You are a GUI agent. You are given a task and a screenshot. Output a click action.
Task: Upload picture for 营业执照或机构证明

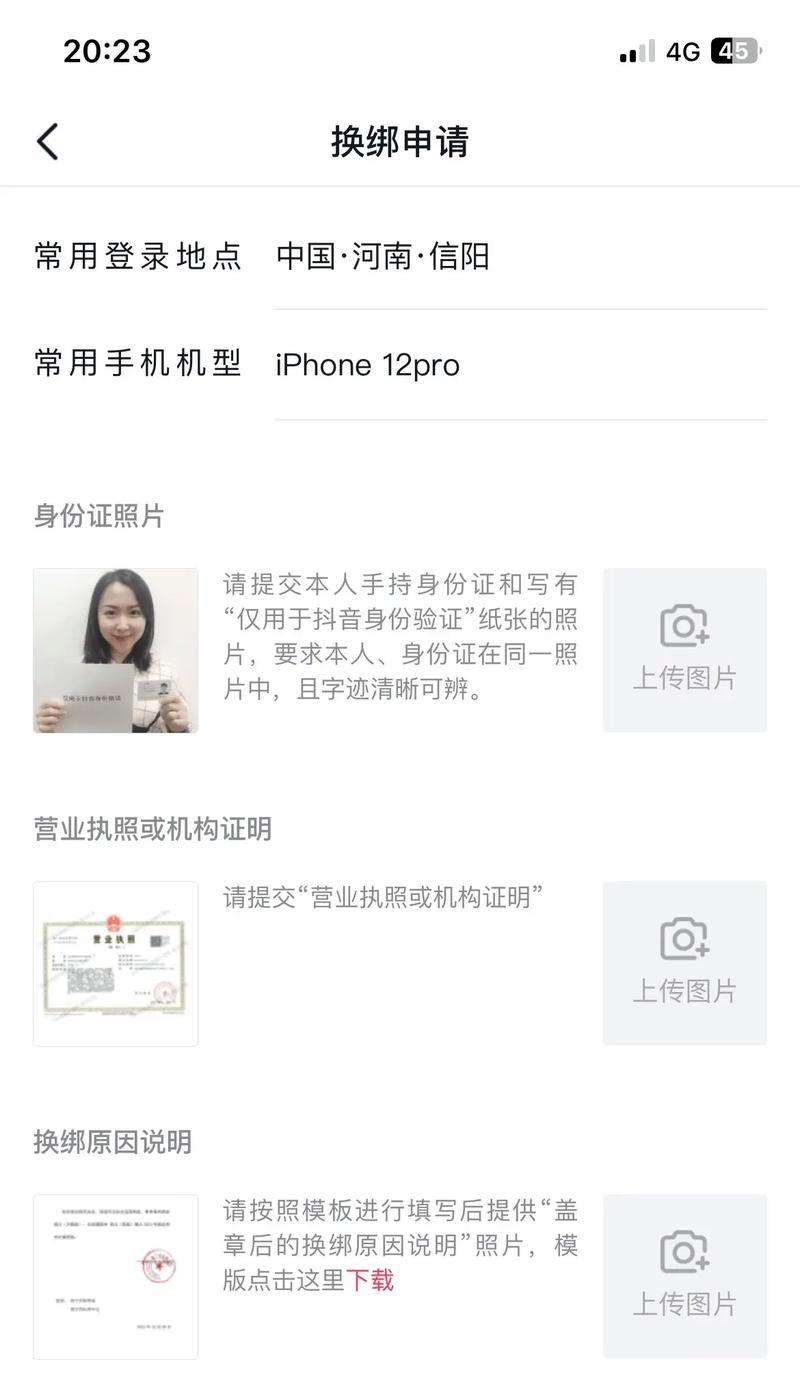pyautogui.click(x=684, y=963)
